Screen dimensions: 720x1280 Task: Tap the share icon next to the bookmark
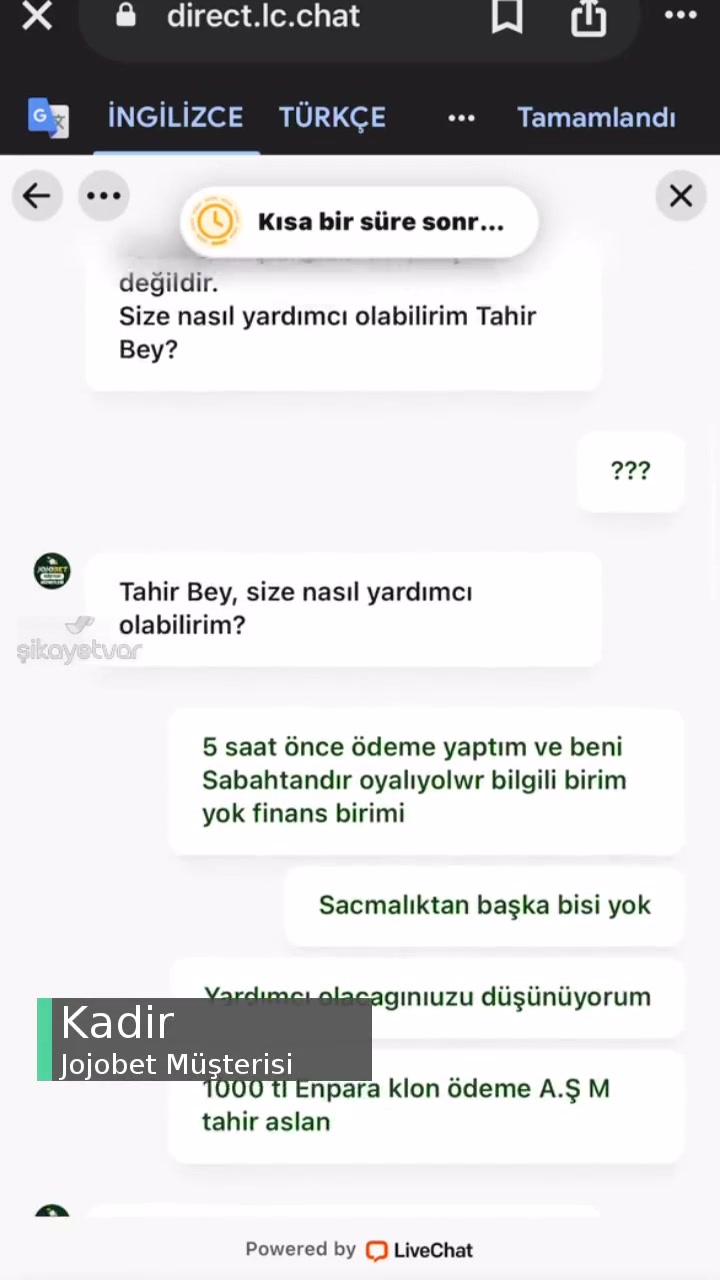588,17
